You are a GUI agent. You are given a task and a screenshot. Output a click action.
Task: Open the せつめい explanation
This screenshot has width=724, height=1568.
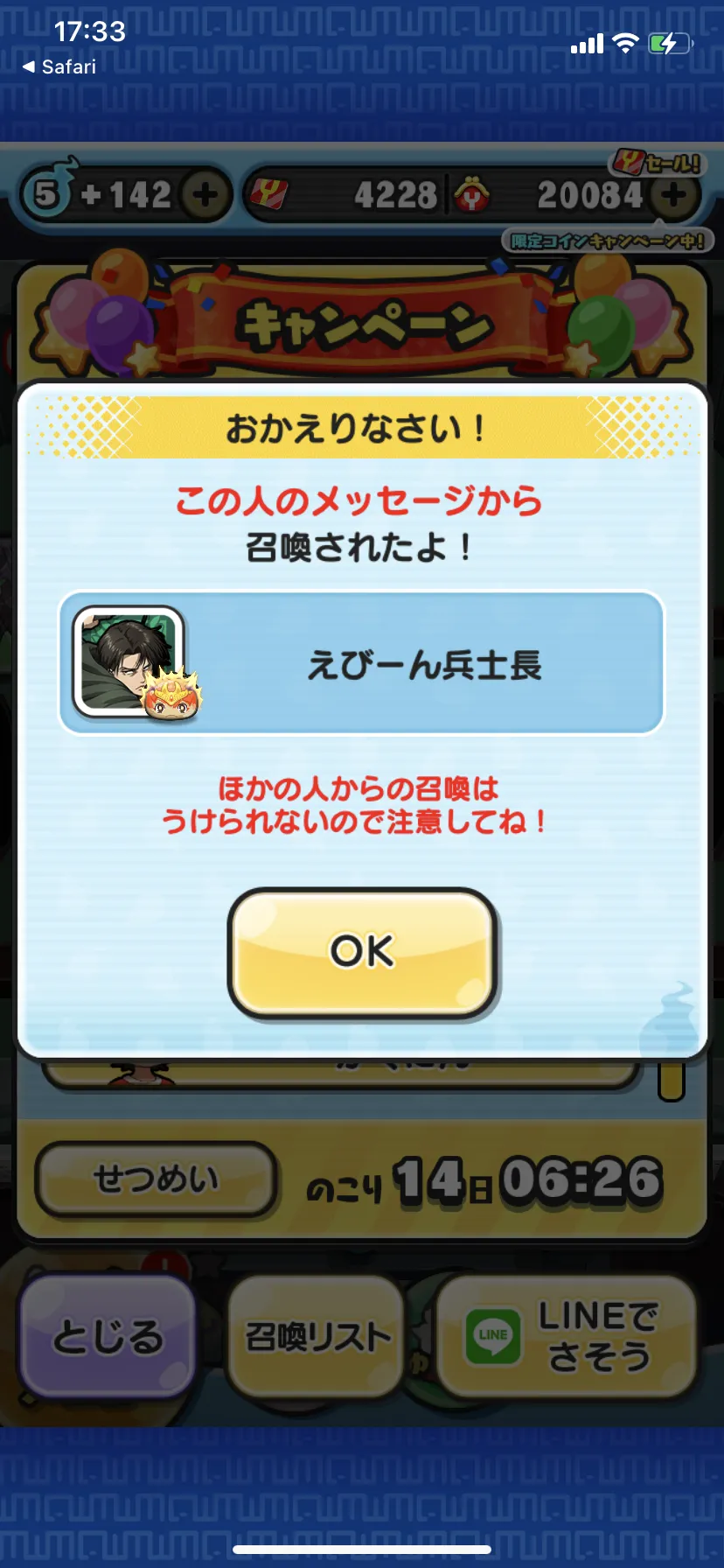156,1179
